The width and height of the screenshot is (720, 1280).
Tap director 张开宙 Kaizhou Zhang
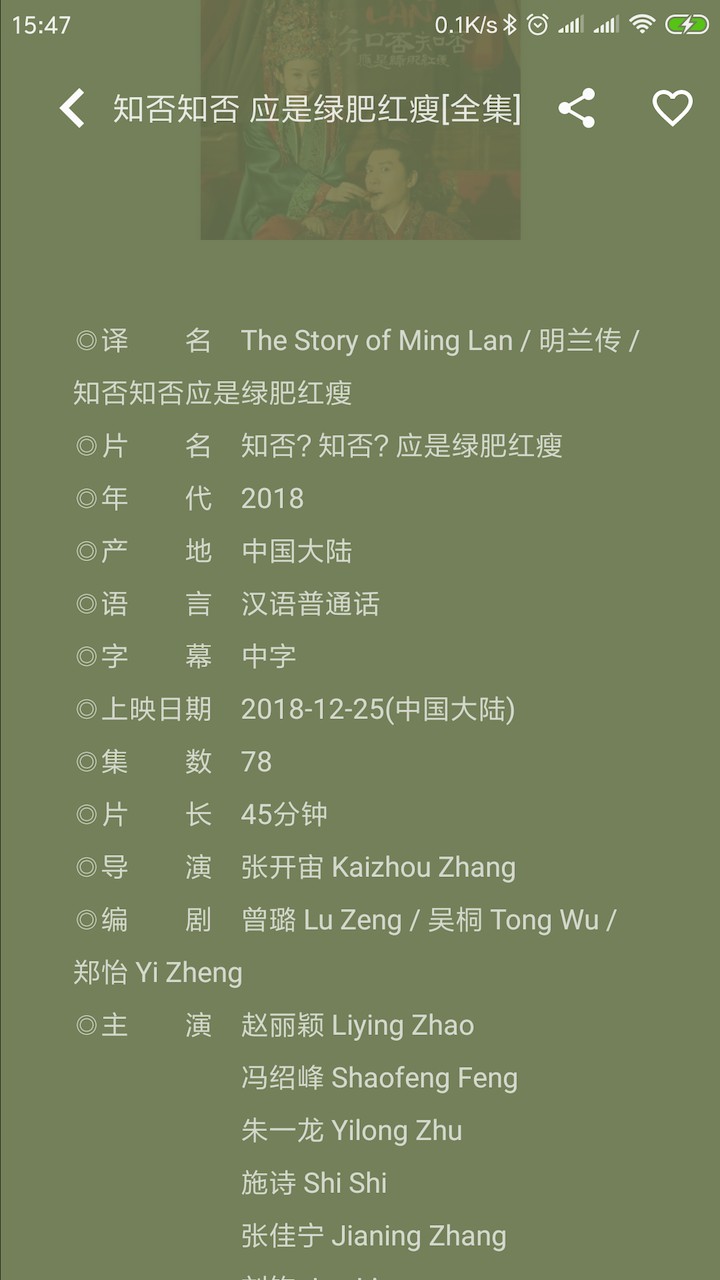(x=378, y=866)
